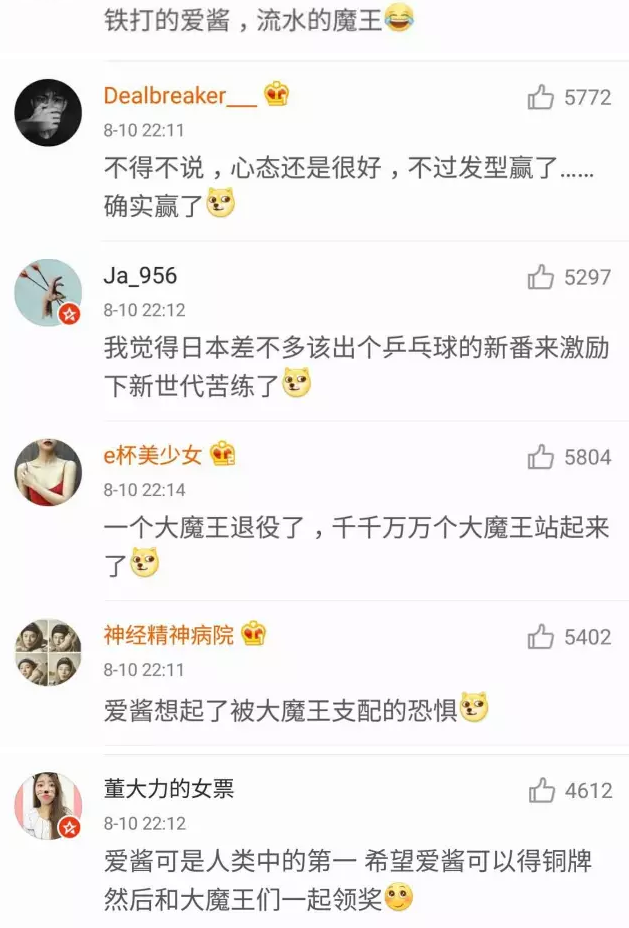Tap 神经精神病院's avatar collage
This screenshot has height=928, width=629.
coord(48,652)
